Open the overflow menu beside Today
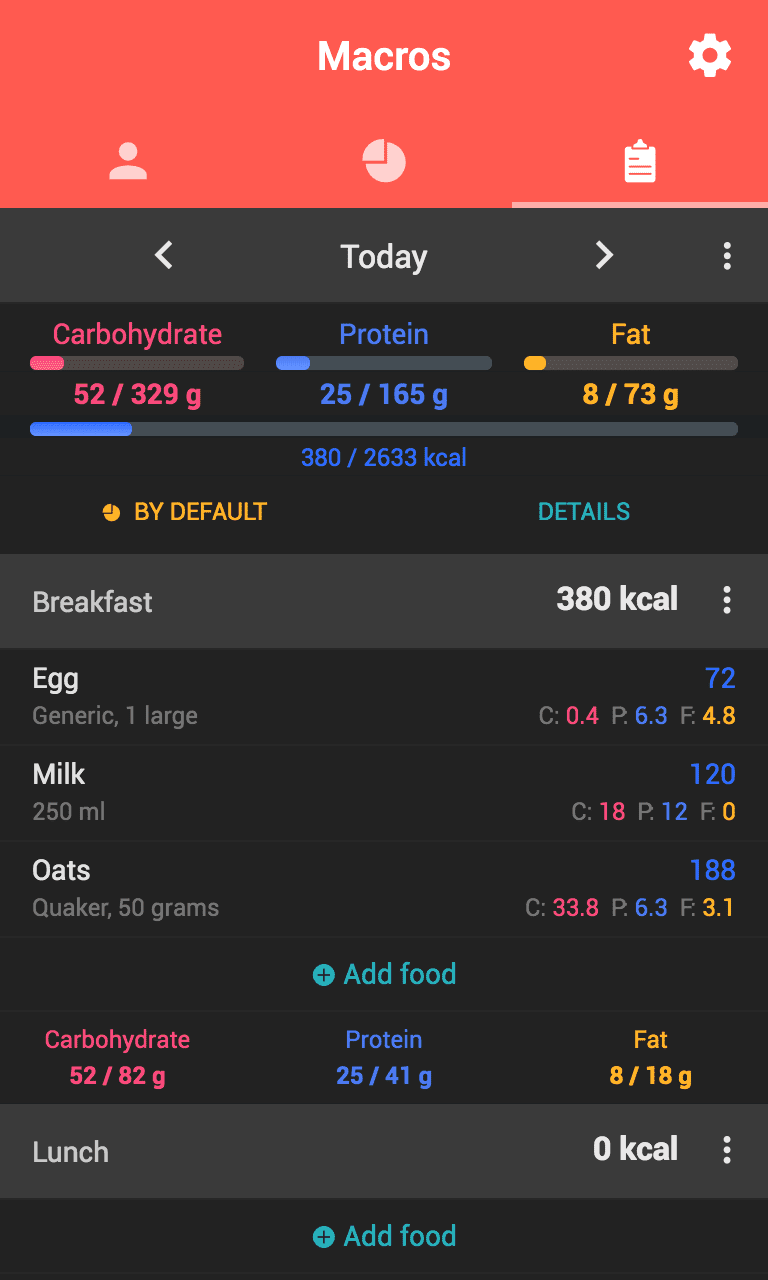The height and width of the screenshot is (1280, 768). point(727,256)
